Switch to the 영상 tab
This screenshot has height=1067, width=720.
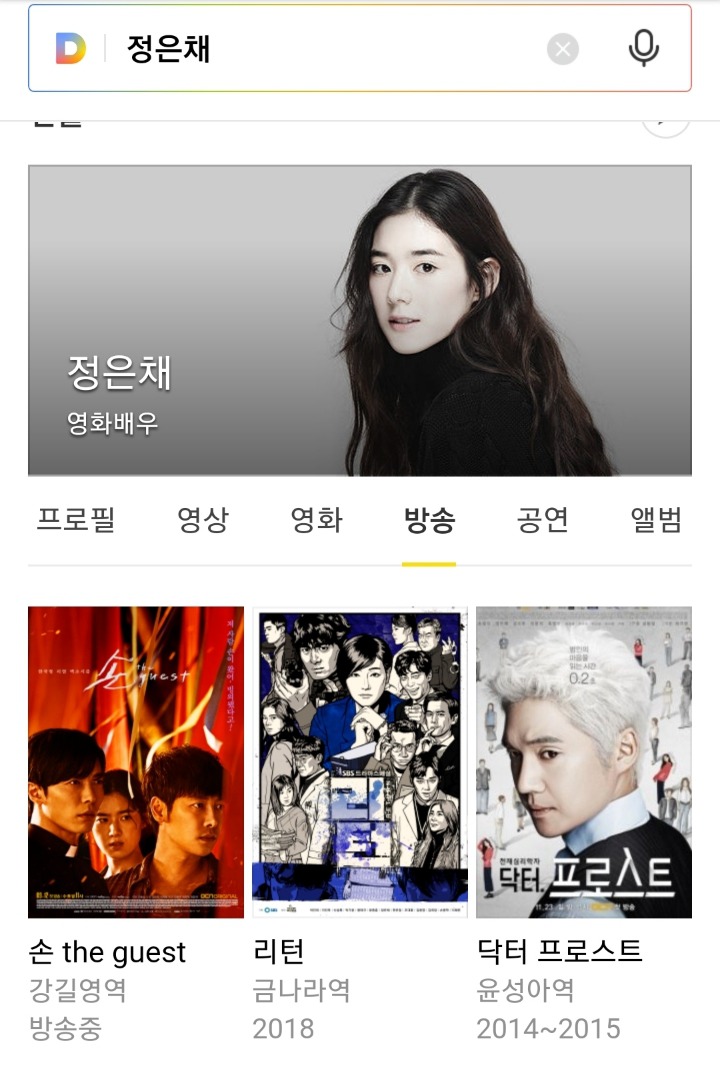[203, 520]
